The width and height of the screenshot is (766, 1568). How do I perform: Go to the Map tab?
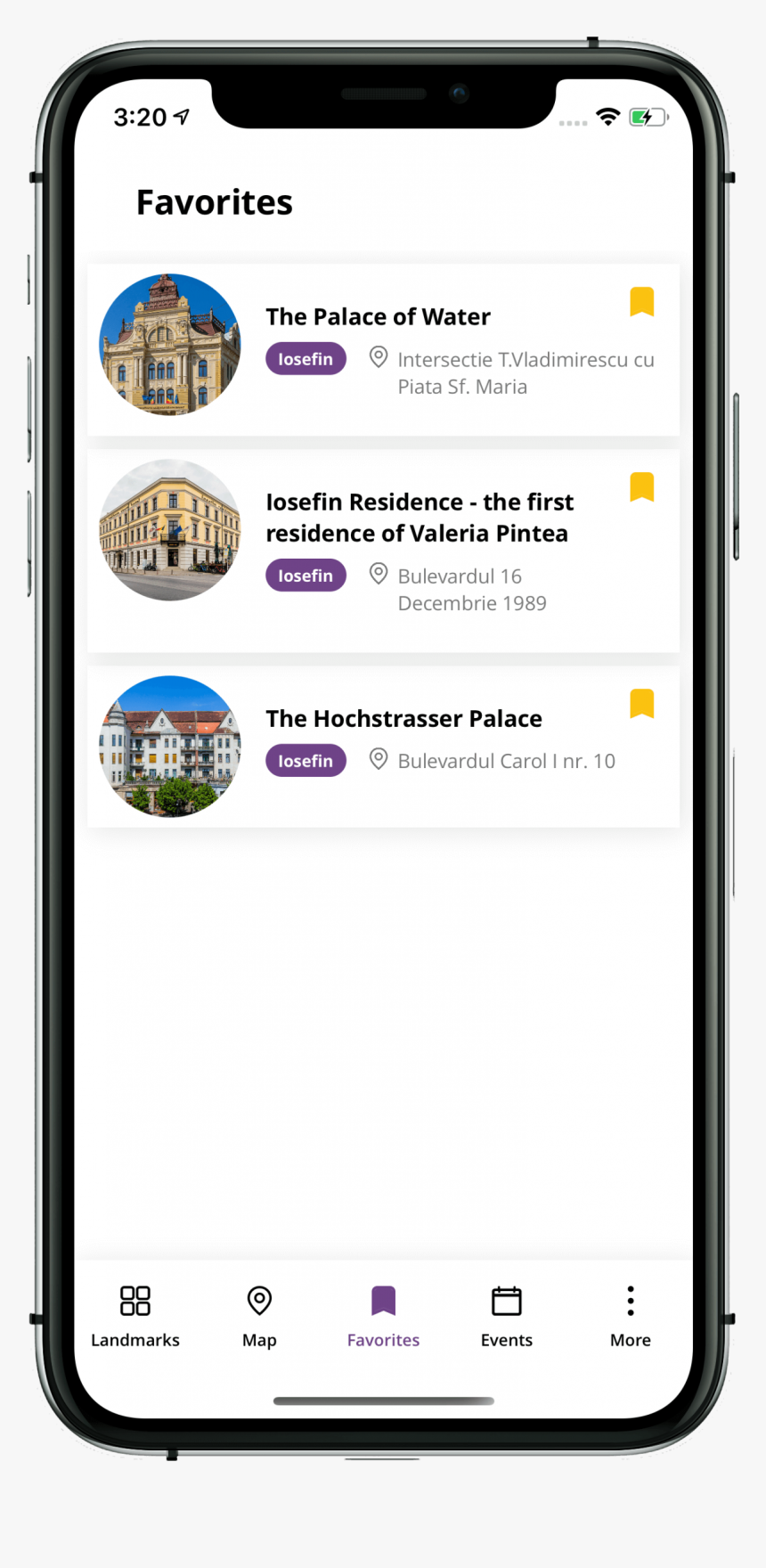click(259, 1316)
